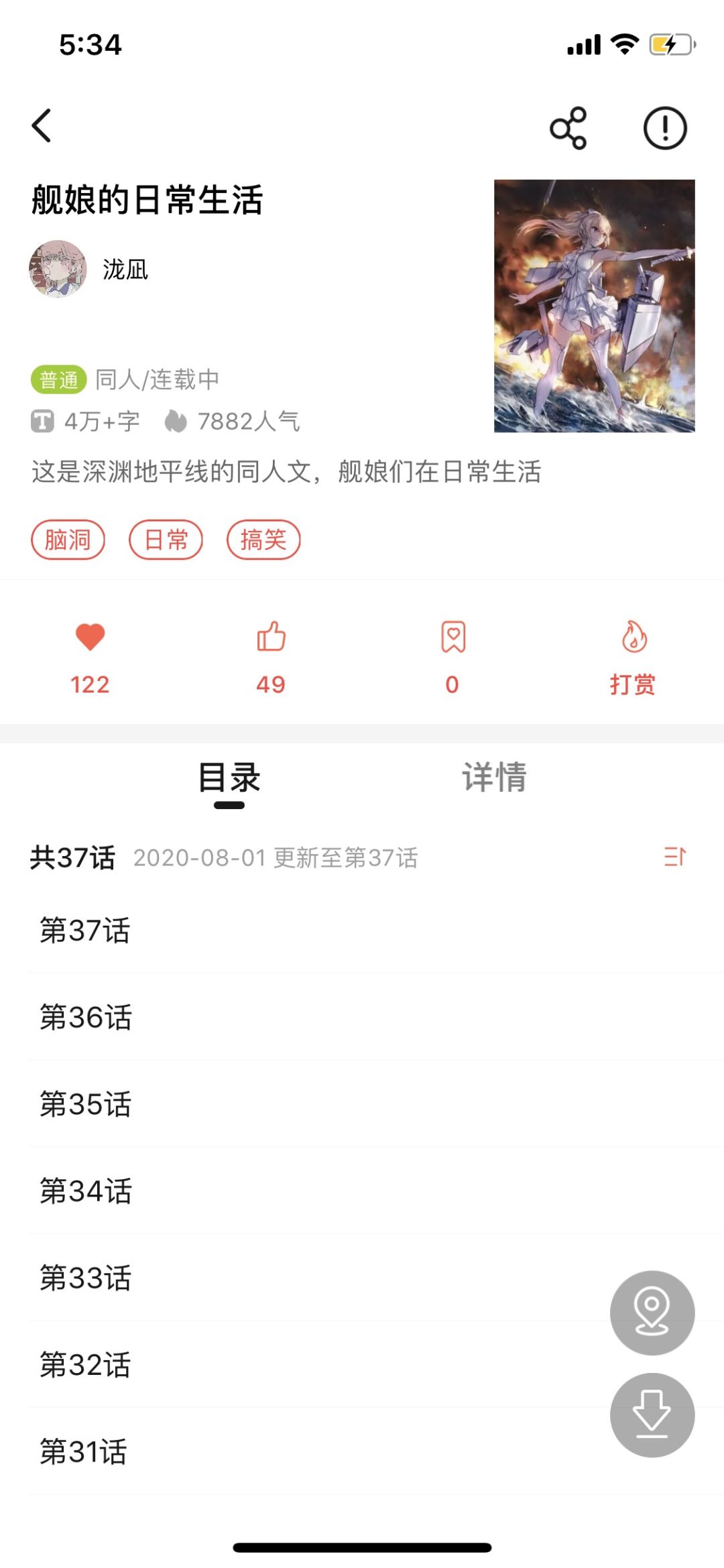Select the 日常 tag

pos(166,540)
